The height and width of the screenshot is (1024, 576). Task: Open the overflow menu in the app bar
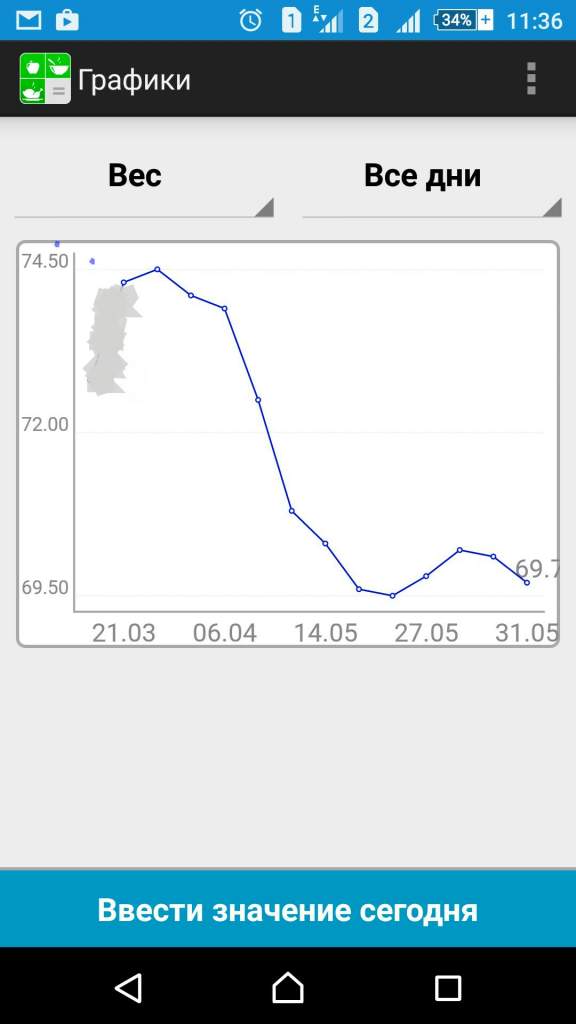531,79
